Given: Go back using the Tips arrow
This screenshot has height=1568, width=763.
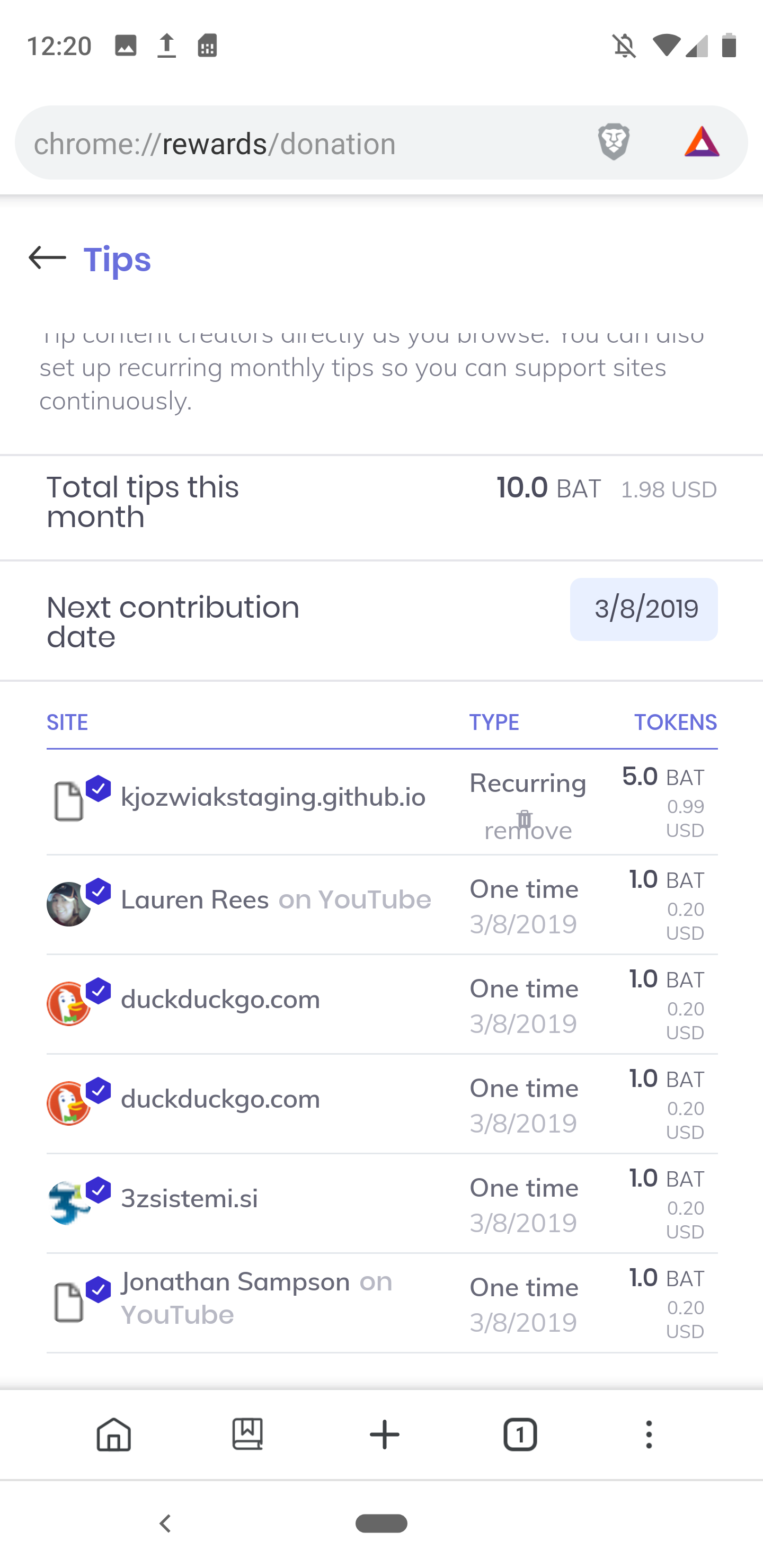Looking at the screenshot, I should tap(47, 258).
